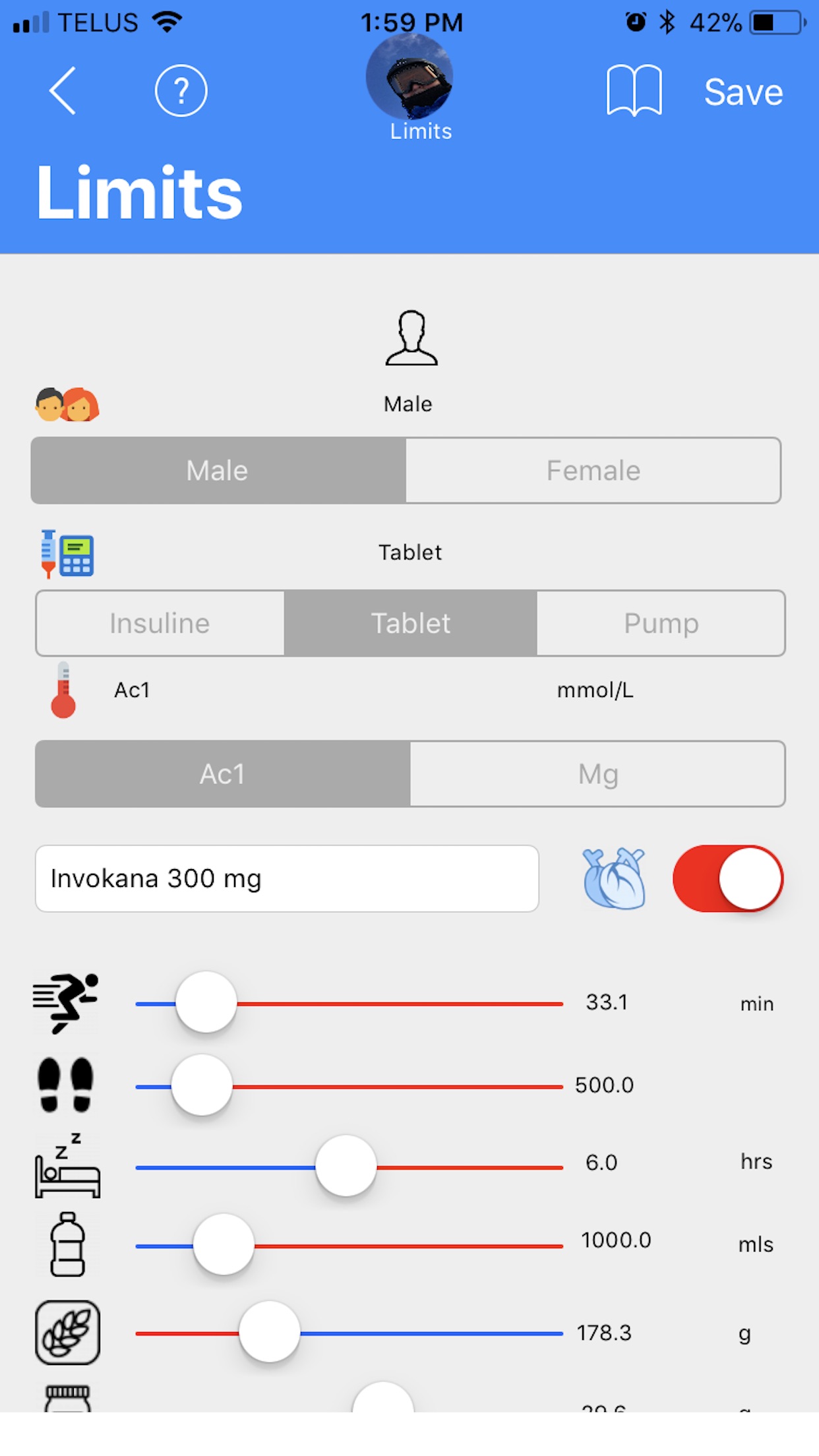The width and height of the screenshot is (819, 1456).
Task: Select the Male segment
Action: [x=218, y=471]
